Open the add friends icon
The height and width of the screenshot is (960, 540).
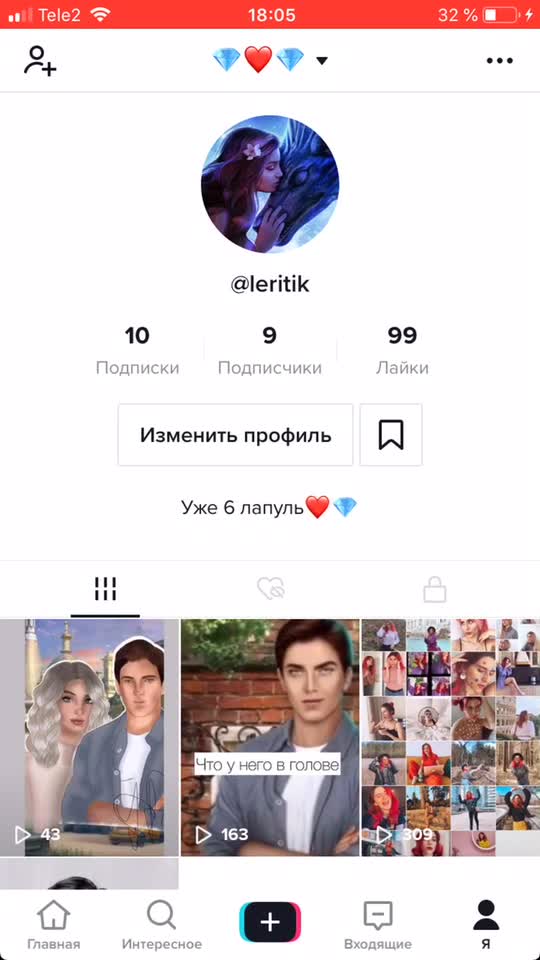coord(40,60)
